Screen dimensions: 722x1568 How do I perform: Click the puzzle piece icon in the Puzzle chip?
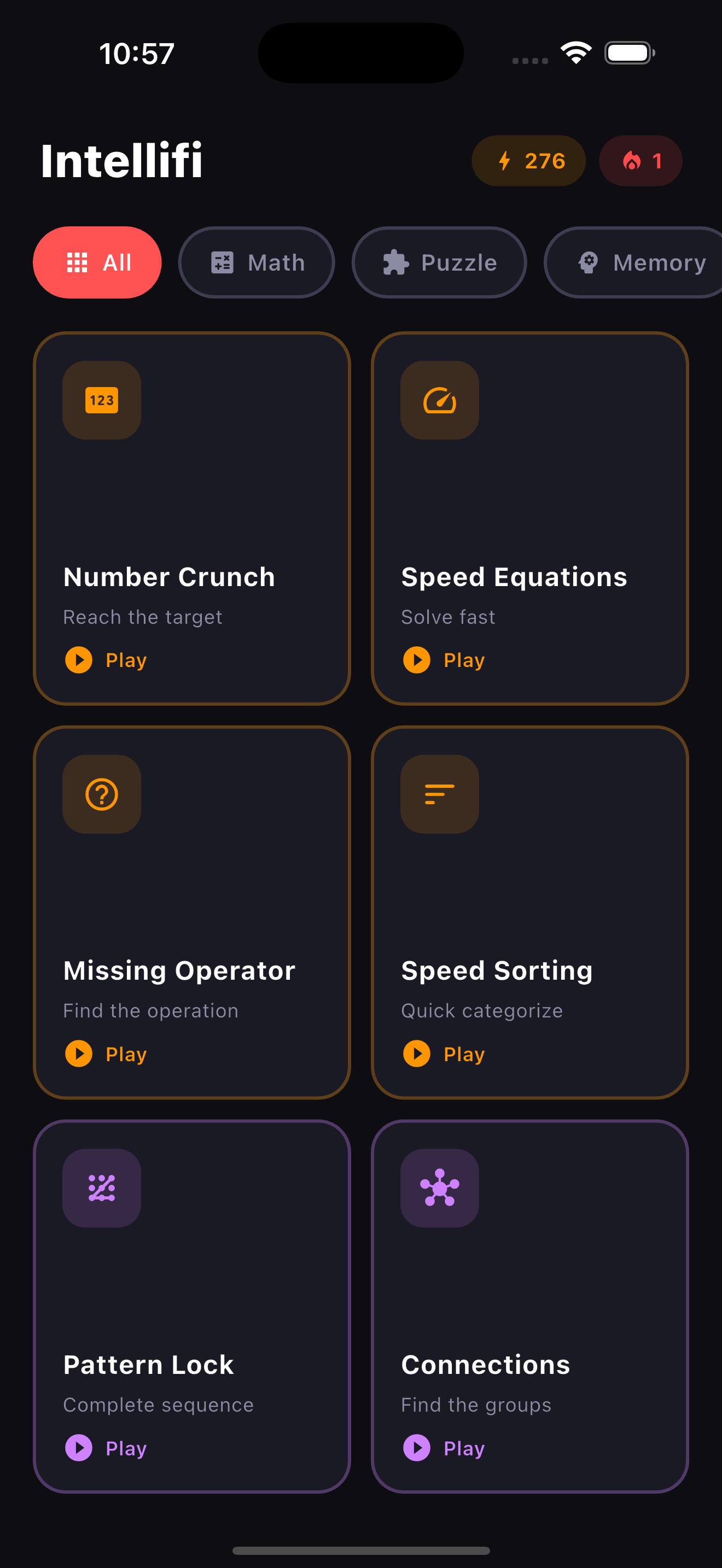[394, 262]
